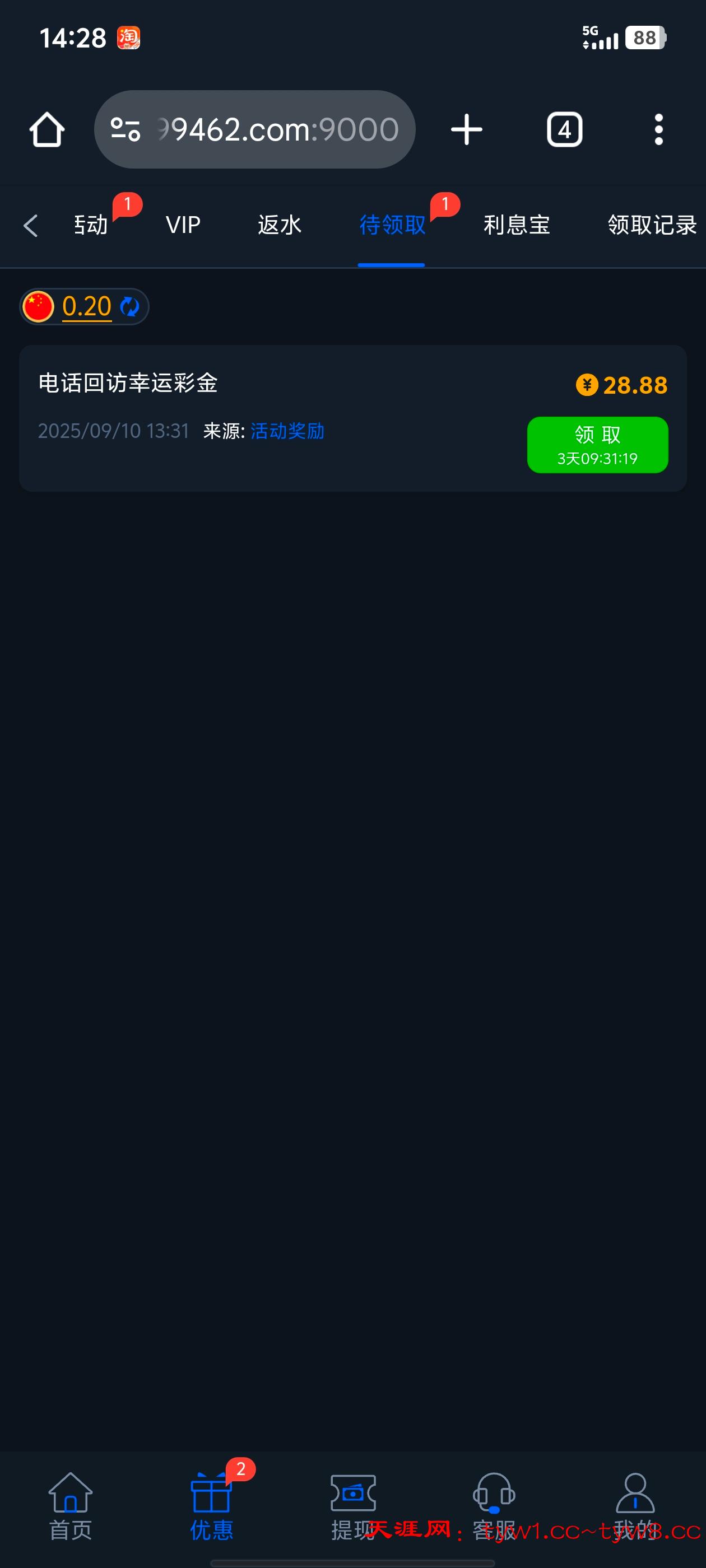Open the 领取记录 records tab

[651, 225]
